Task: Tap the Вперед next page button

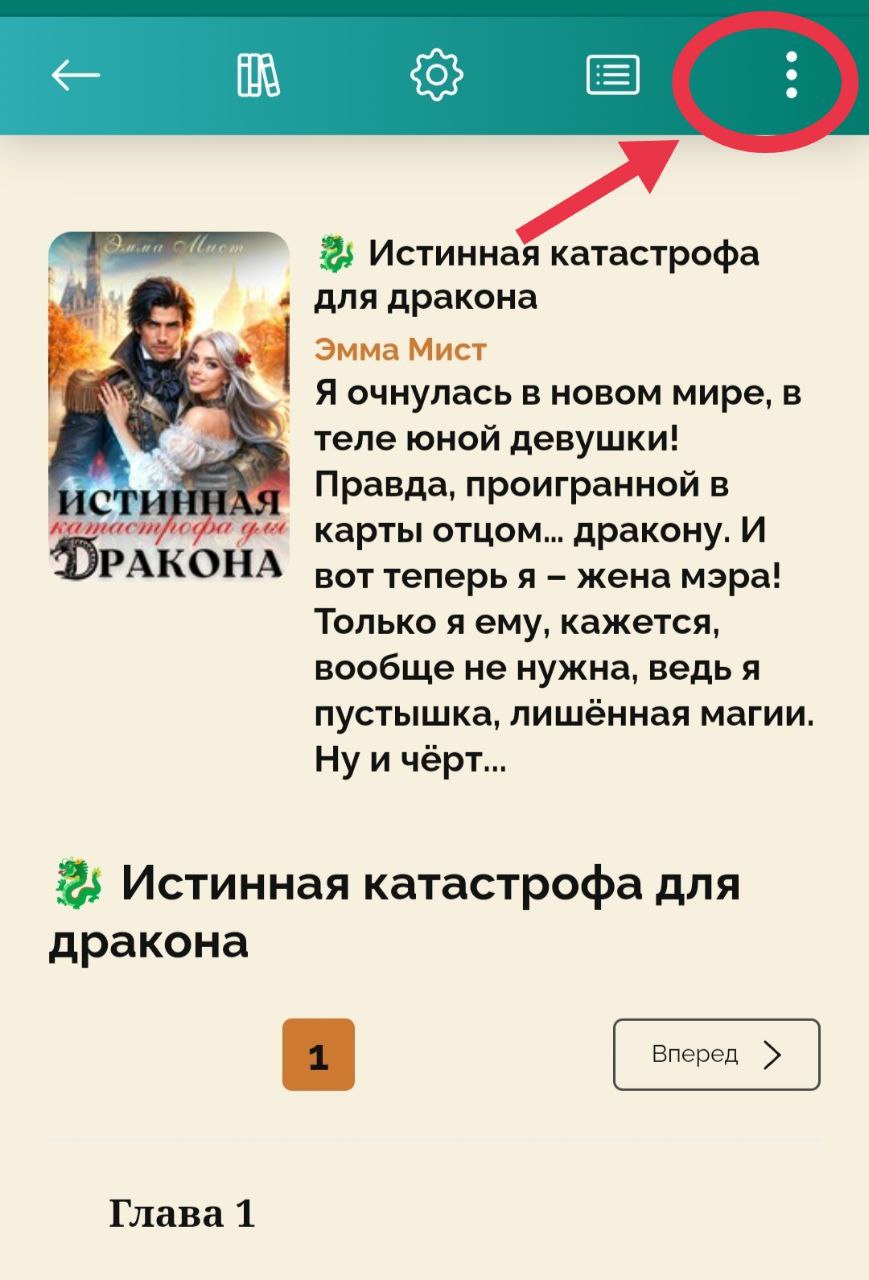Action: pos(716,1054)
